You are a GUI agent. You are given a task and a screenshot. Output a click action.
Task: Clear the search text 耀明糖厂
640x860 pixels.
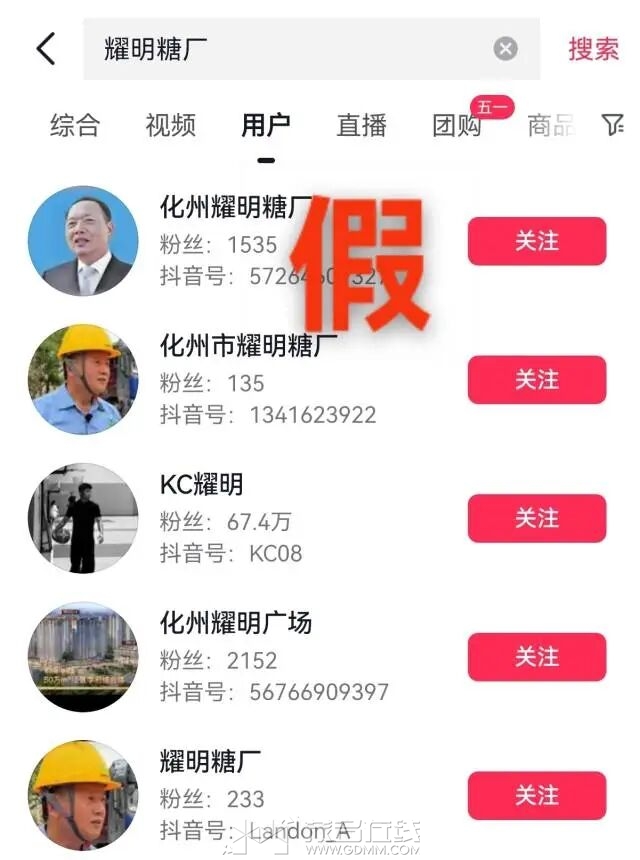506,48
